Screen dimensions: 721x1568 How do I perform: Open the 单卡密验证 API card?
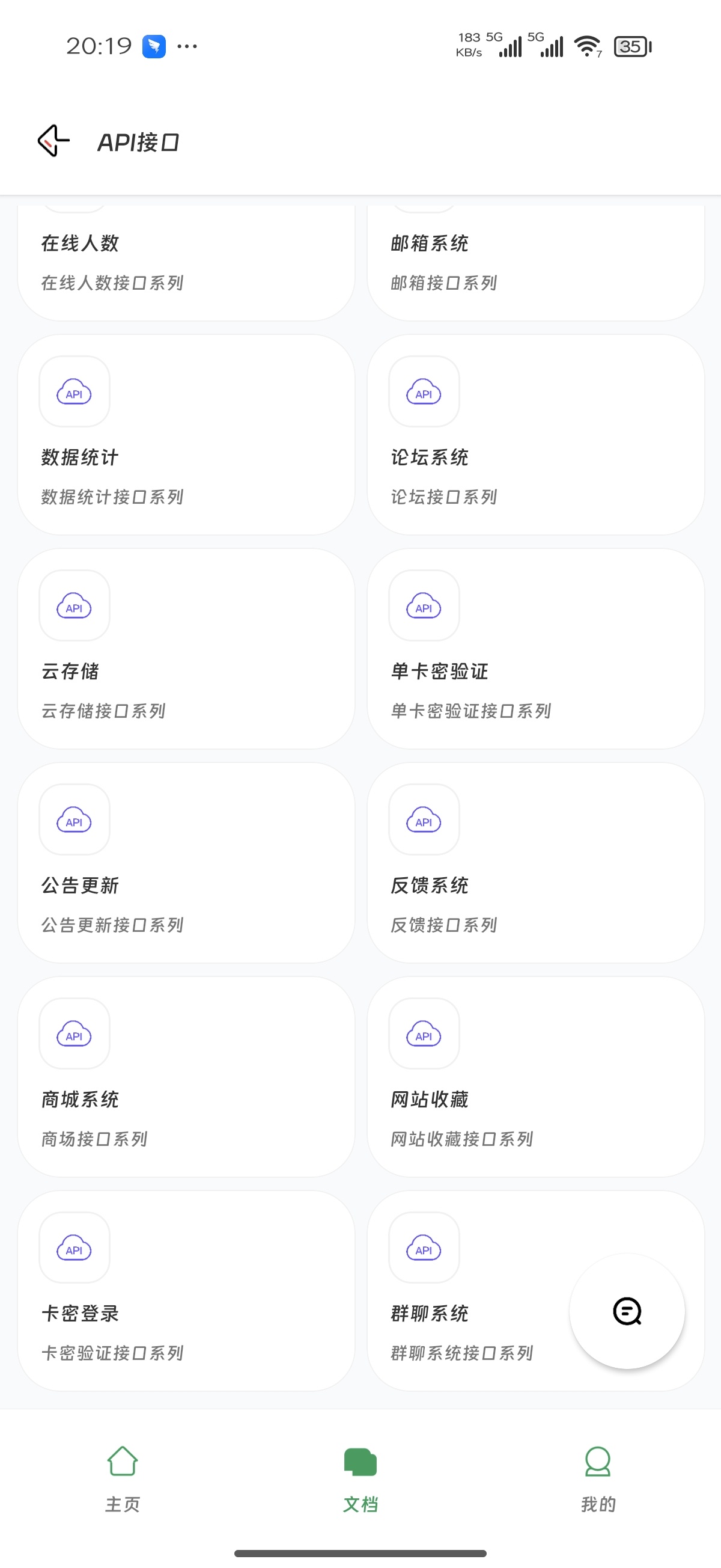(x=536, y=649)
